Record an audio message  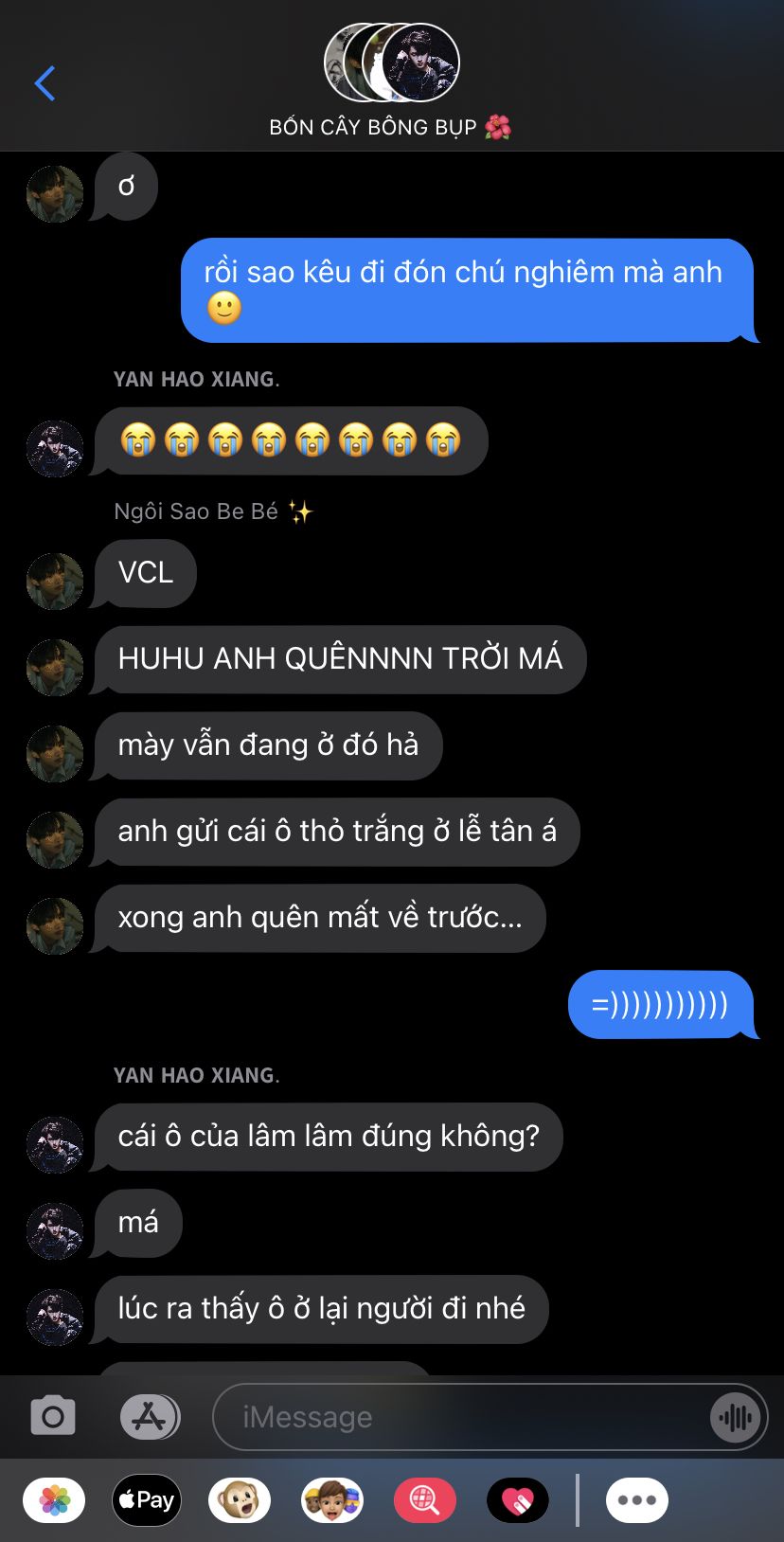tap(736, 1417)
